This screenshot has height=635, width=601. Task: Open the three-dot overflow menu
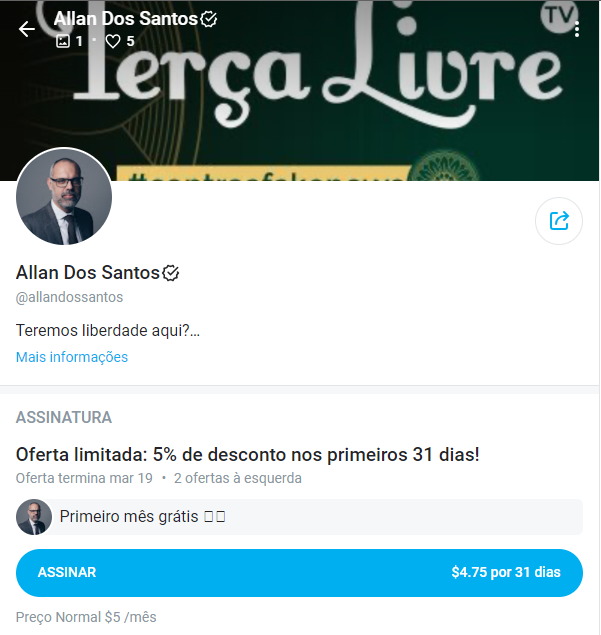[577, 29]
